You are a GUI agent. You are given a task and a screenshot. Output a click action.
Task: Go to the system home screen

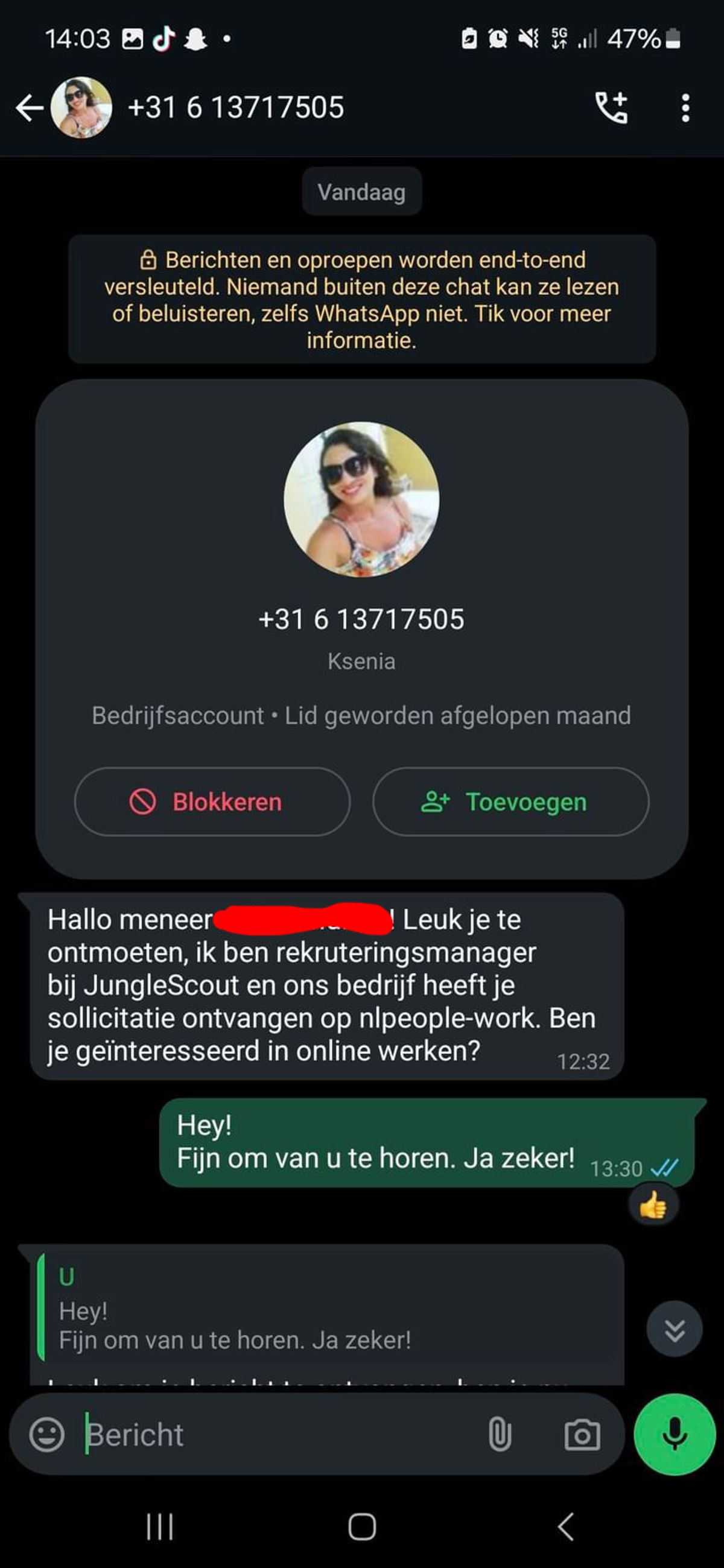tap(361, 1526)
